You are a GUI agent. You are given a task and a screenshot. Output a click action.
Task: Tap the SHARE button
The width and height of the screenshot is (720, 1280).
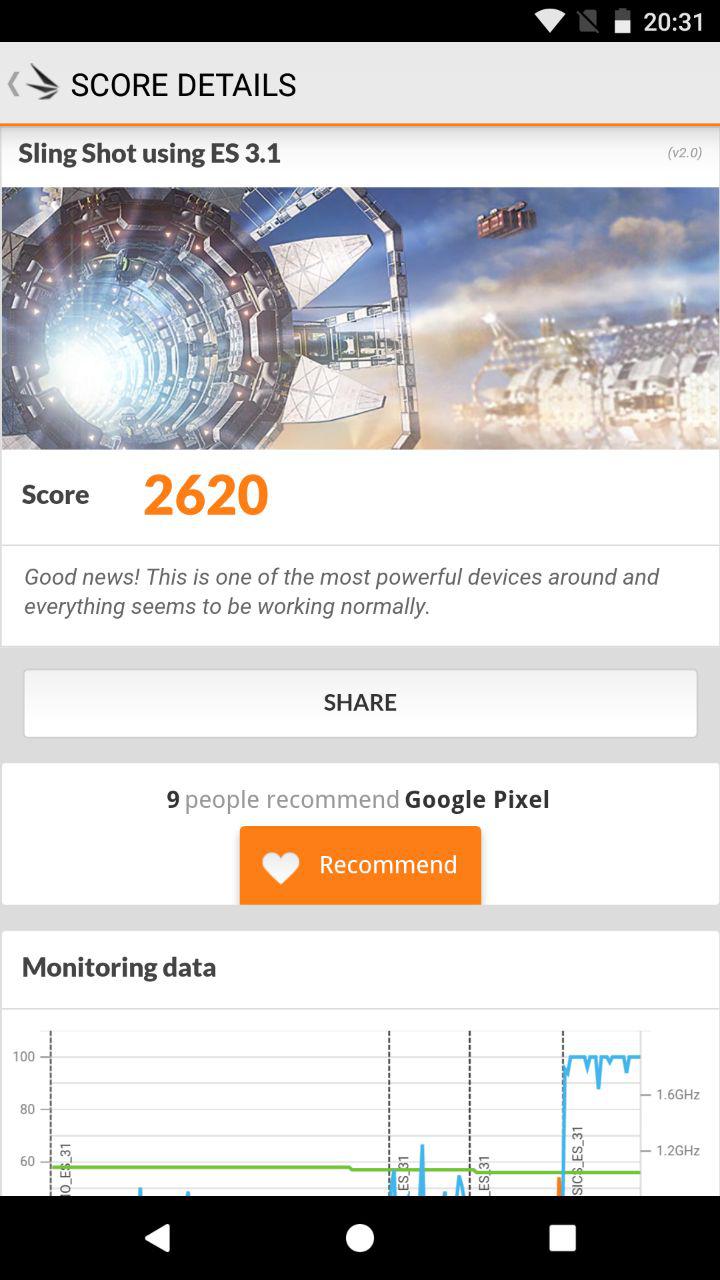click(360, 703)
